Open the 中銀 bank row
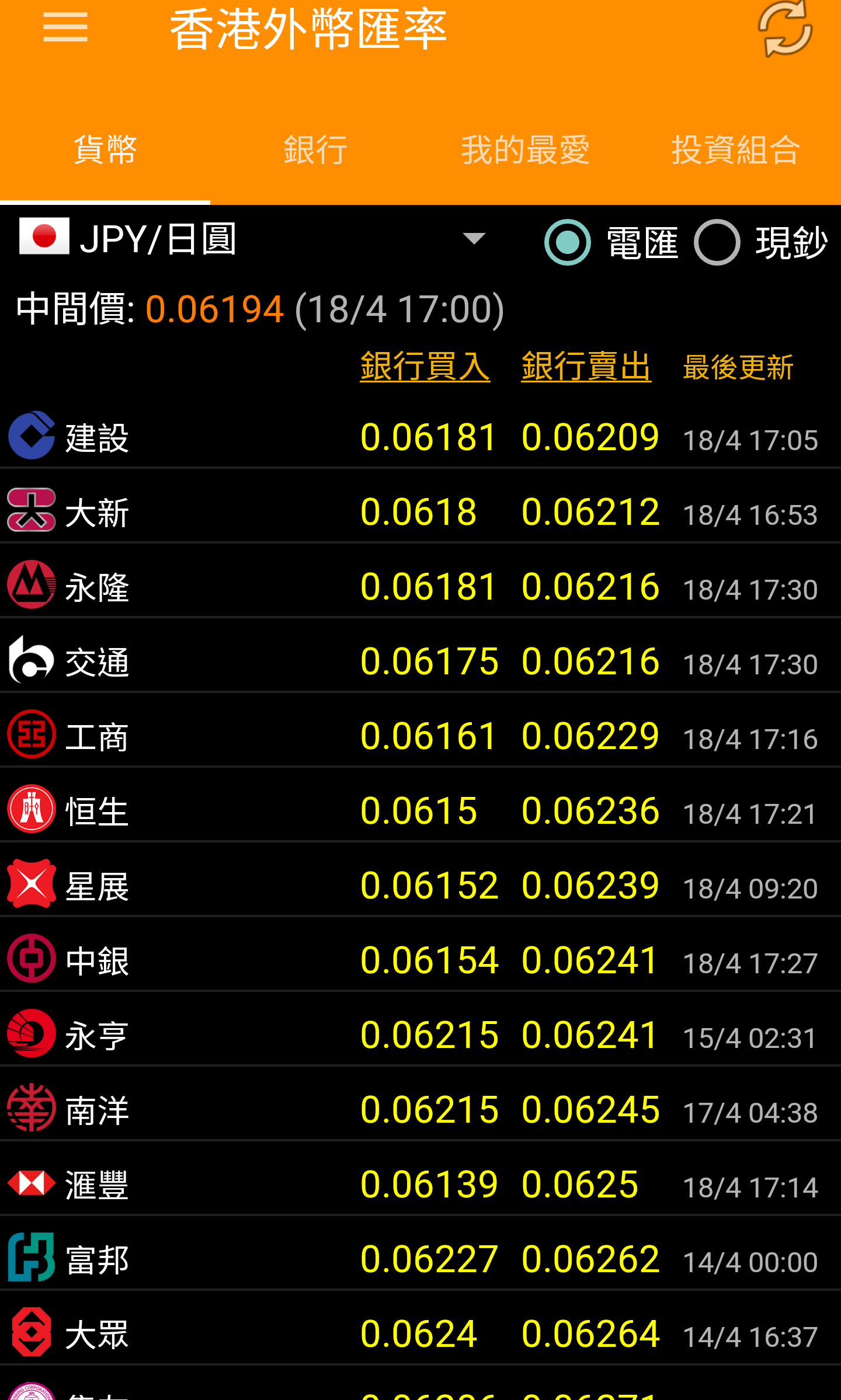Viewport: 841px width, 1400px height. (420, 959)
